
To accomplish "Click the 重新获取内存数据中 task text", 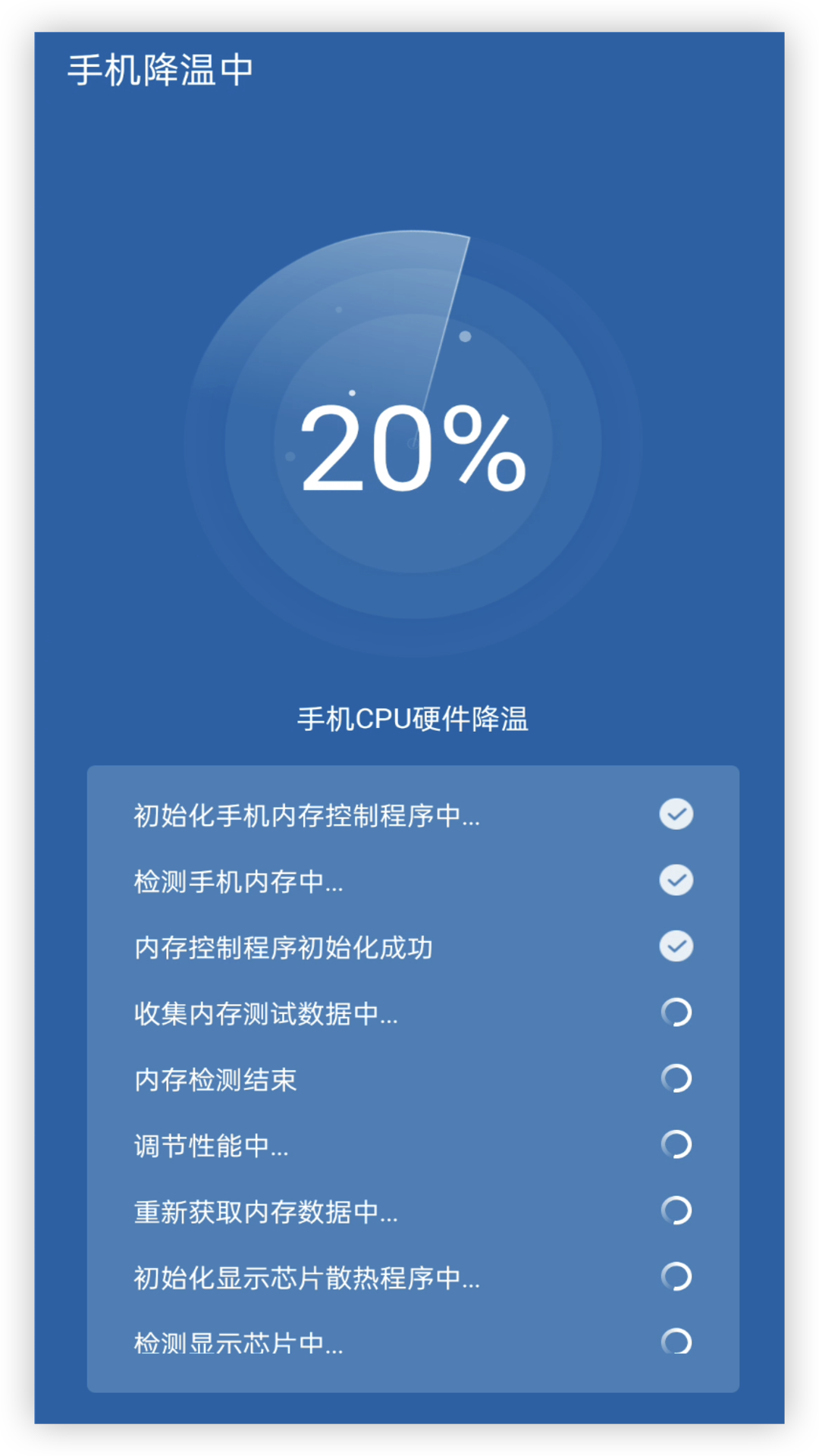I will point(265,1211).
